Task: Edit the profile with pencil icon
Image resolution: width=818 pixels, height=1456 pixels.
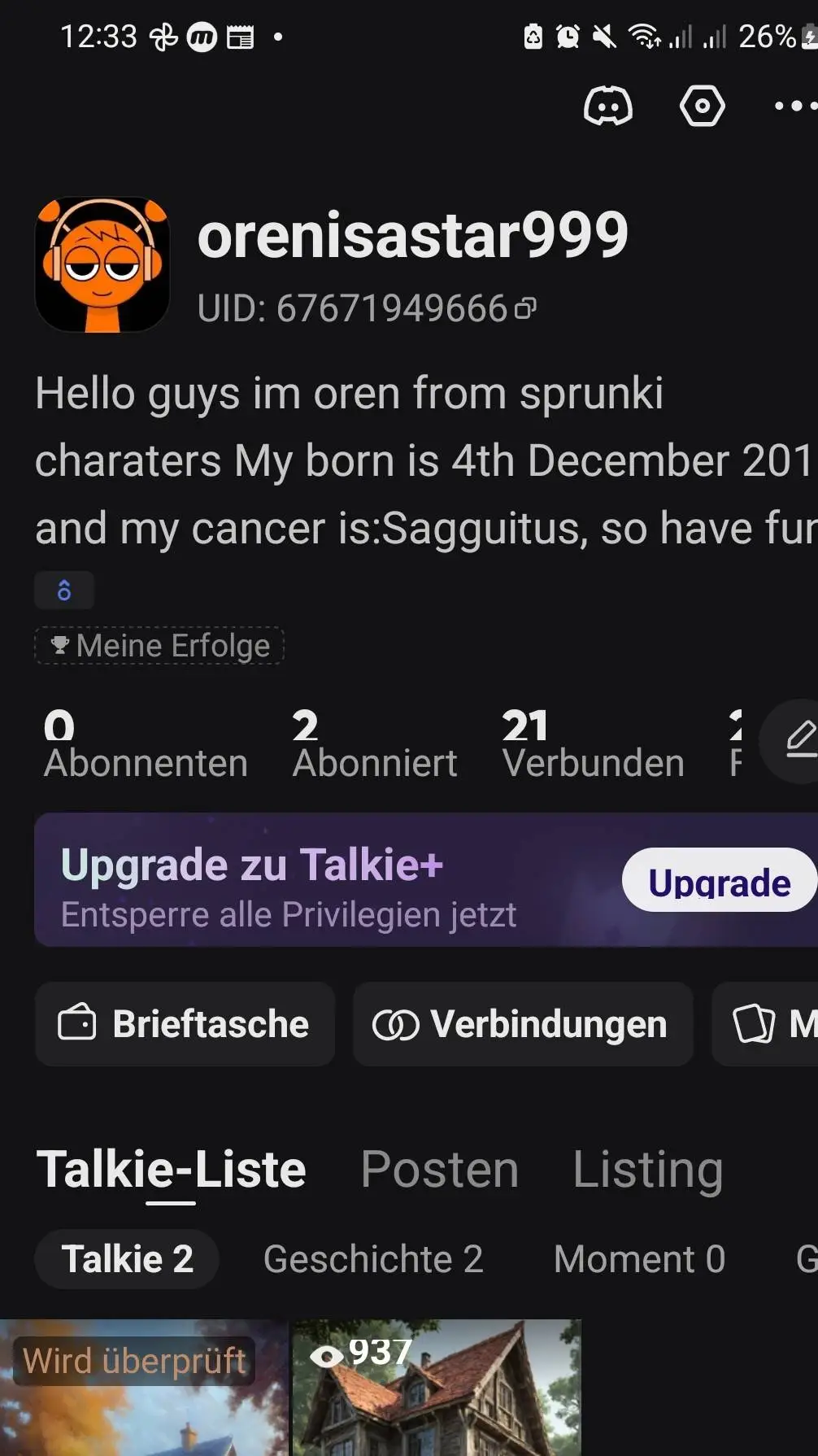Action: click(798, 739)
